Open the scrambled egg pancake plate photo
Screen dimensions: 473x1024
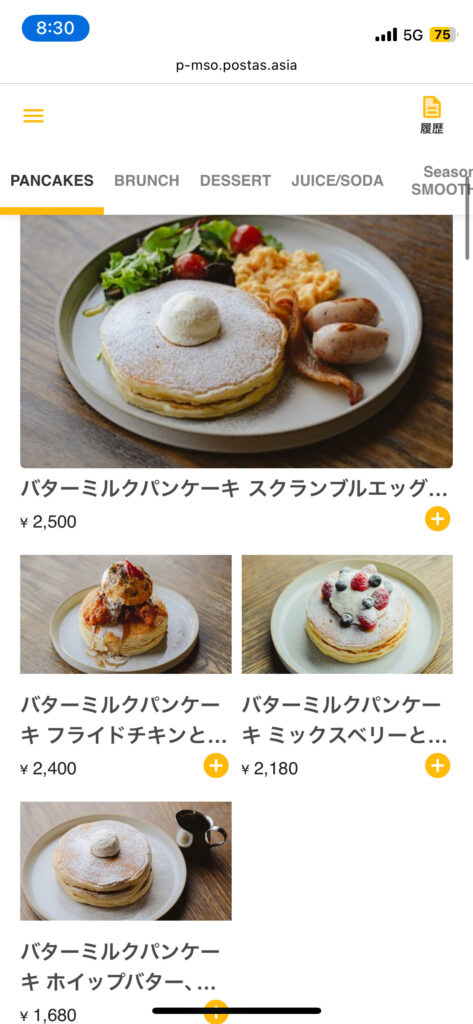coord(236,342)
